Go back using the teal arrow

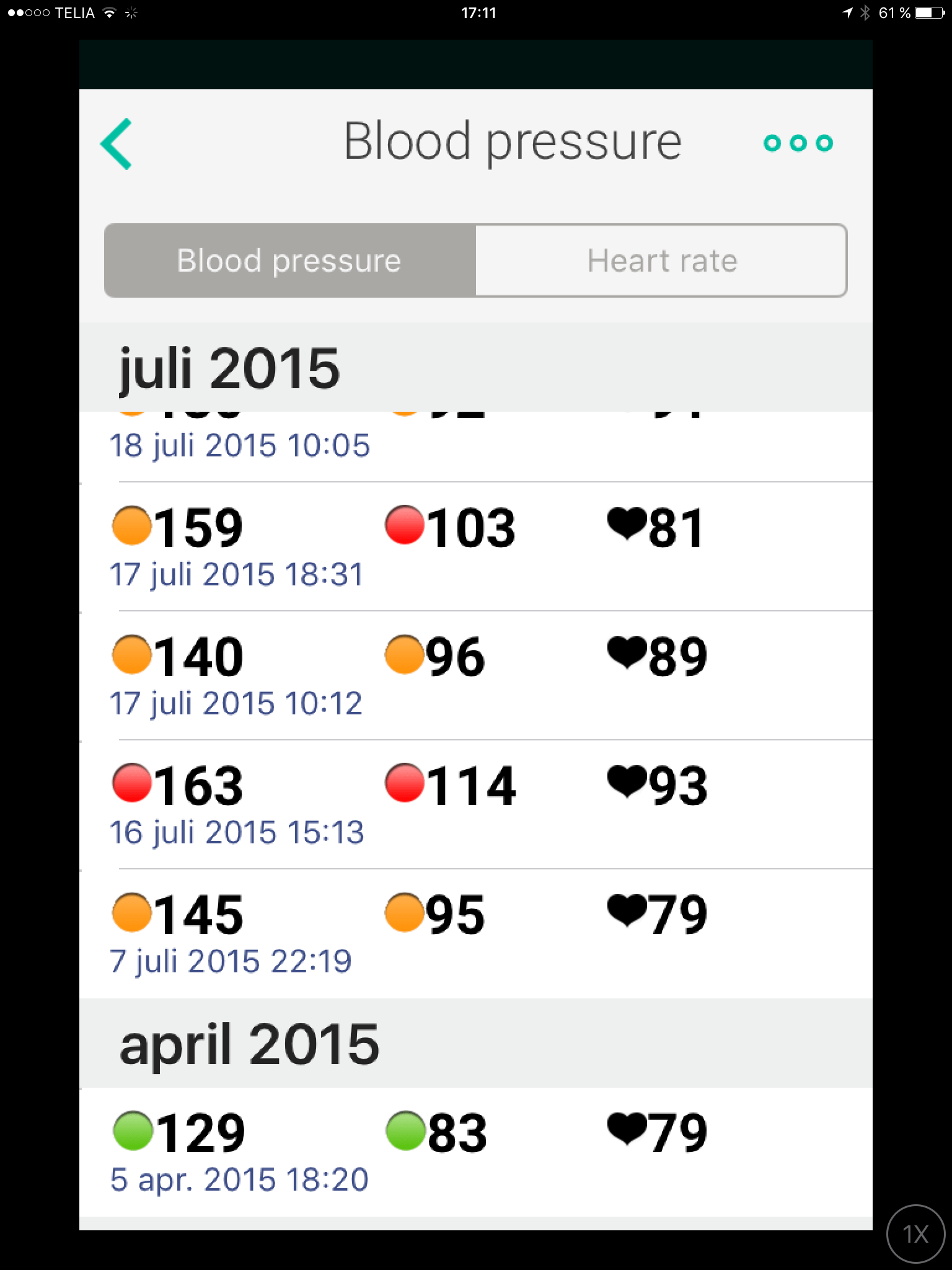click(x=117, y=144)
